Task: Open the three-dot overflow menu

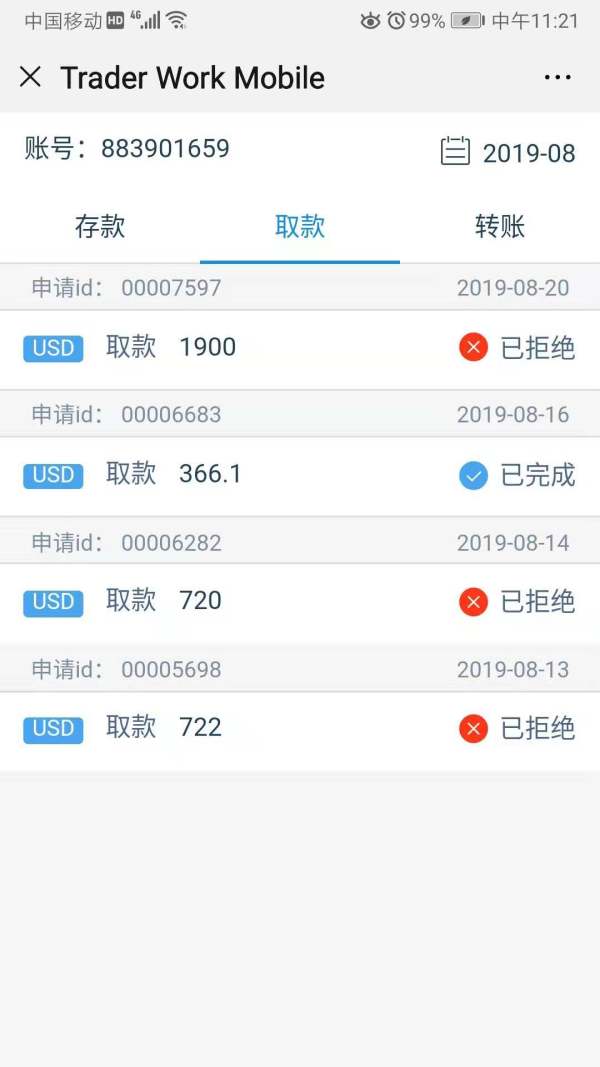Action: [557, 77]
